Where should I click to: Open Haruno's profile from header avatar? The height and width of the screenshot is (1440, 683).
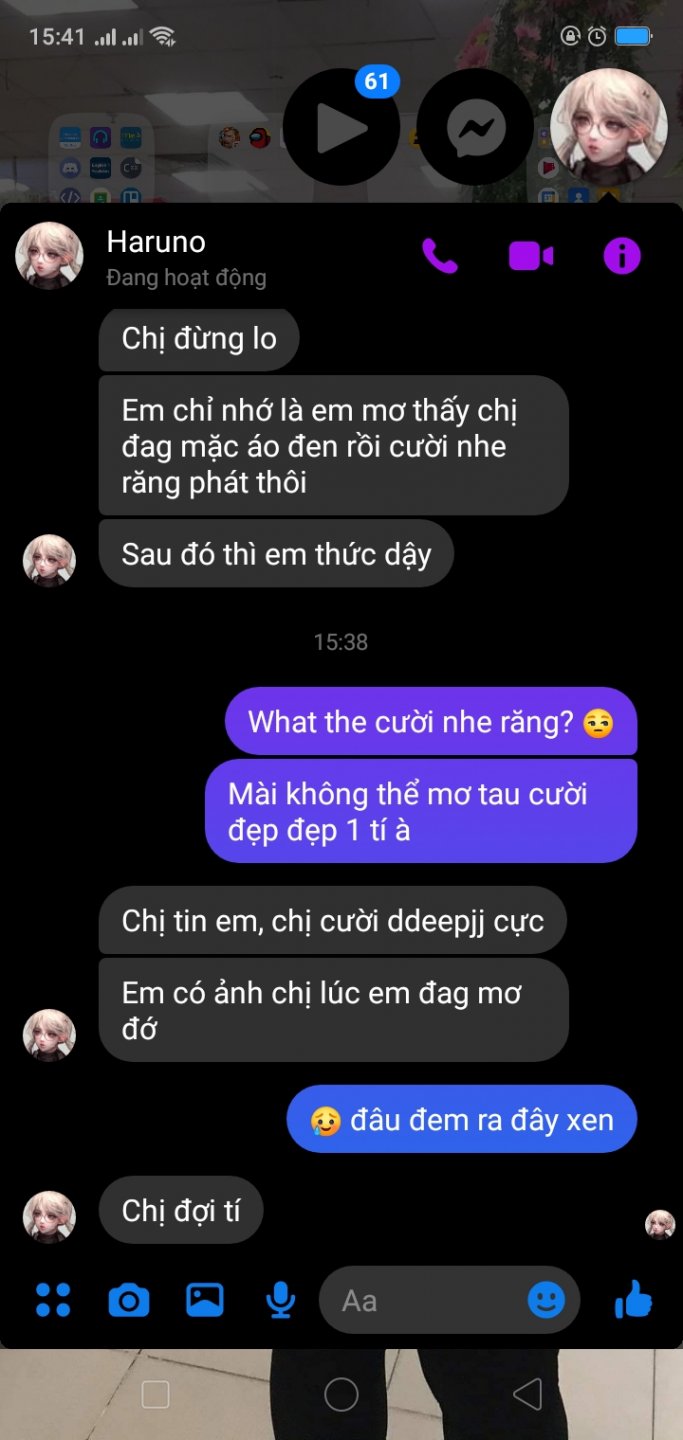pyautogui.click(x=49, y=256)
